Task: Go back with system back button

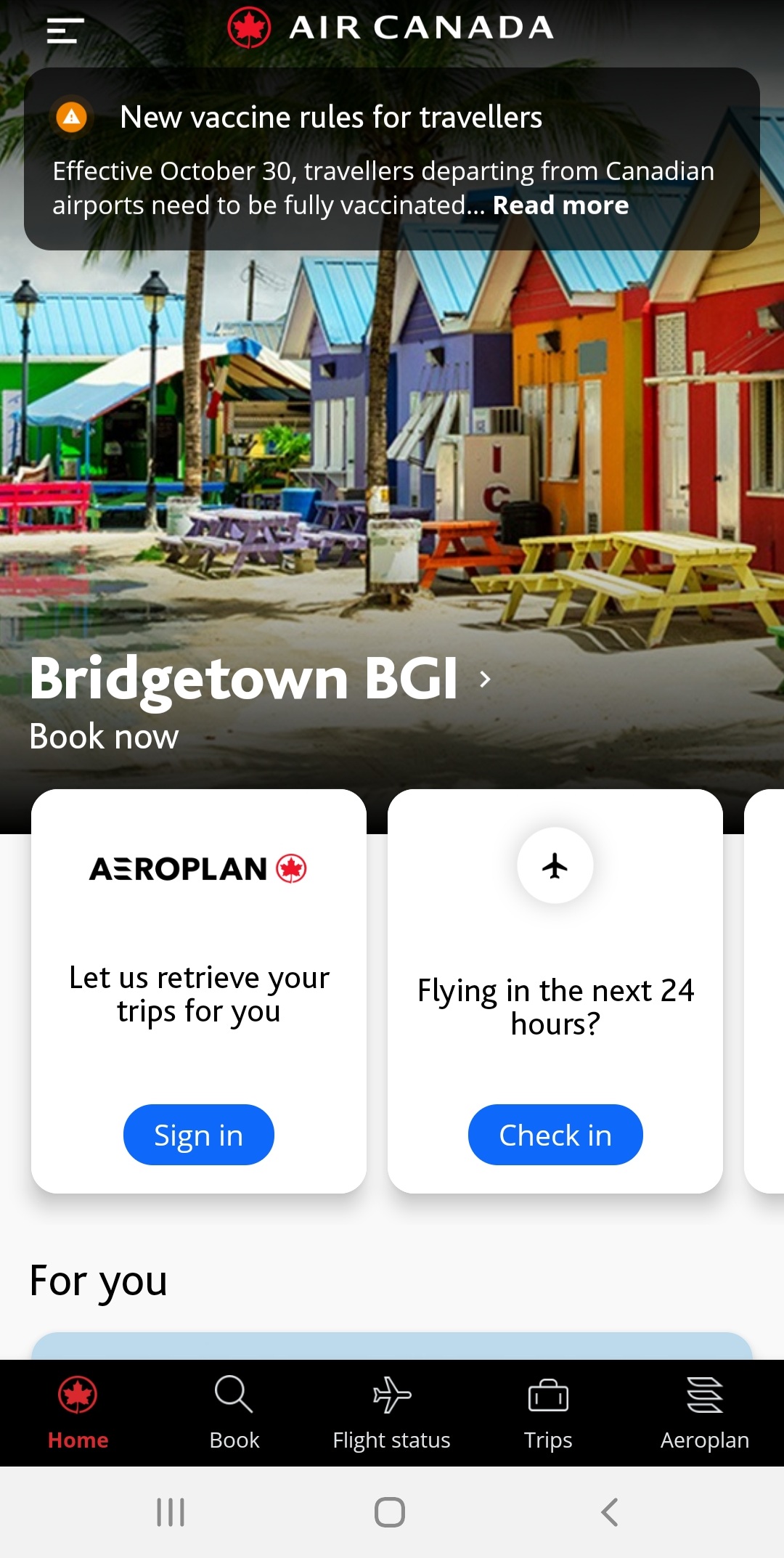Action: click(x=609, y=1512)
